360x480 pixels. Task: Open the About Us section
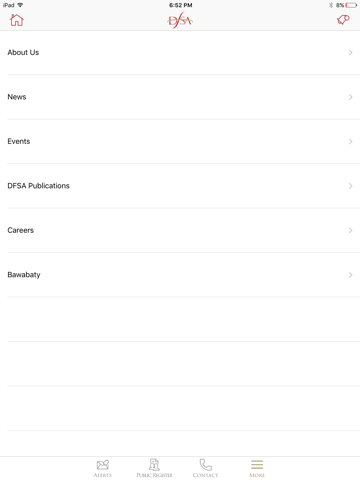pos(180,53)
